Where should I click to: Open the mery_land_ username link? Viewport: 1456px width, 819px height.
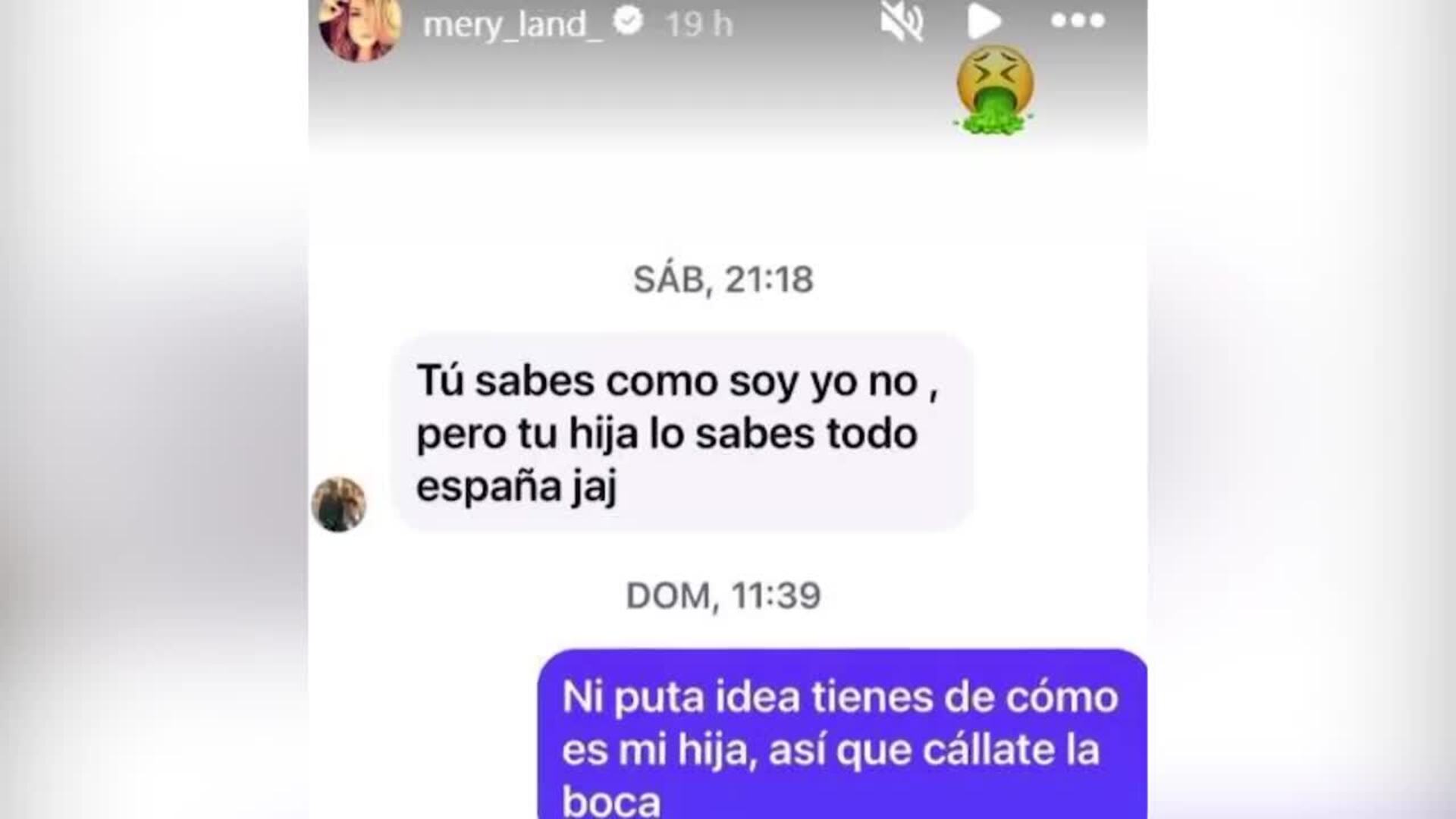[513, 24]
